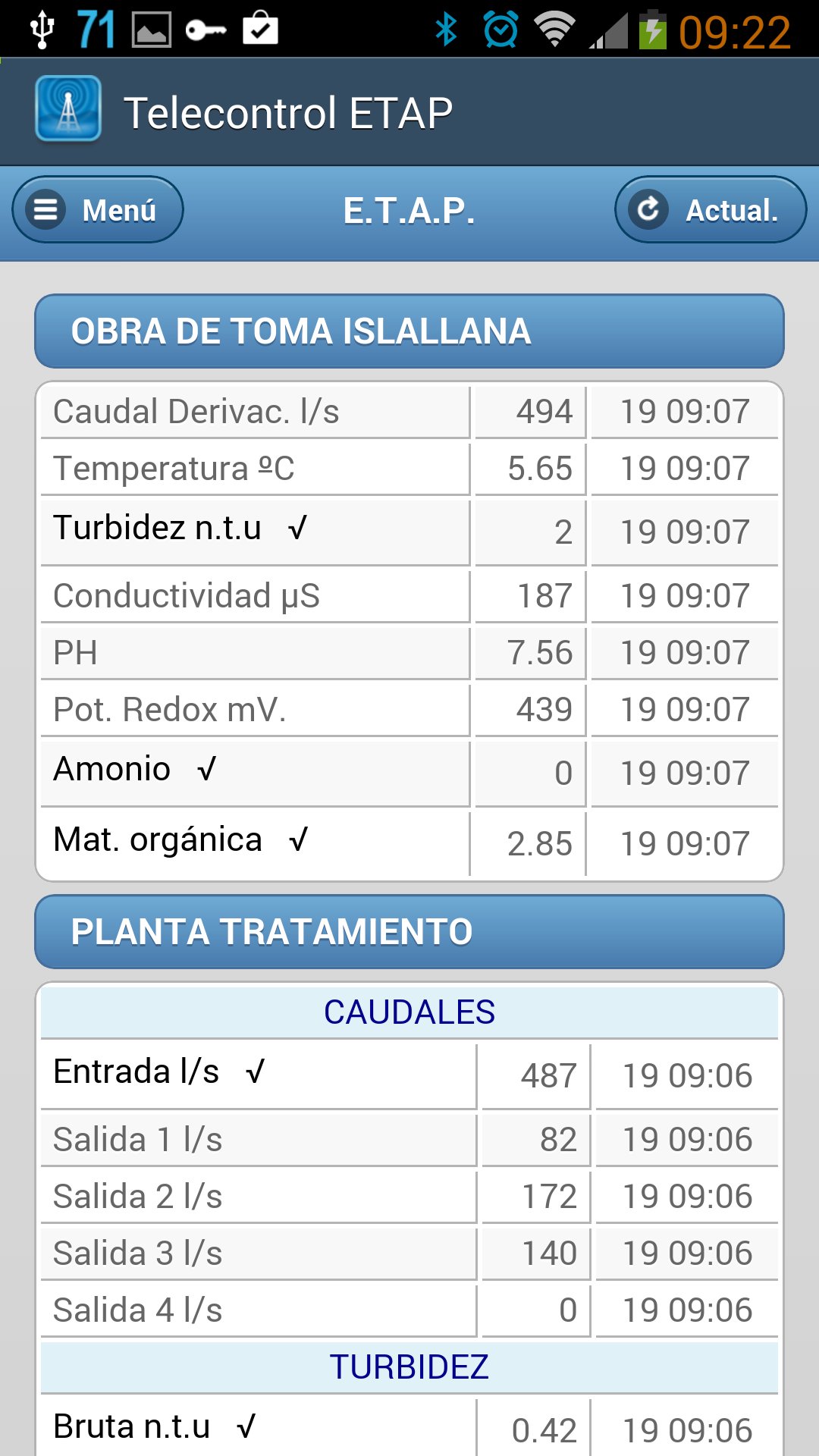Collapse the OBRA DE TOMA ISLALLANA section header
This screenshot has height=1456, width=819.
tap(409, 328)
